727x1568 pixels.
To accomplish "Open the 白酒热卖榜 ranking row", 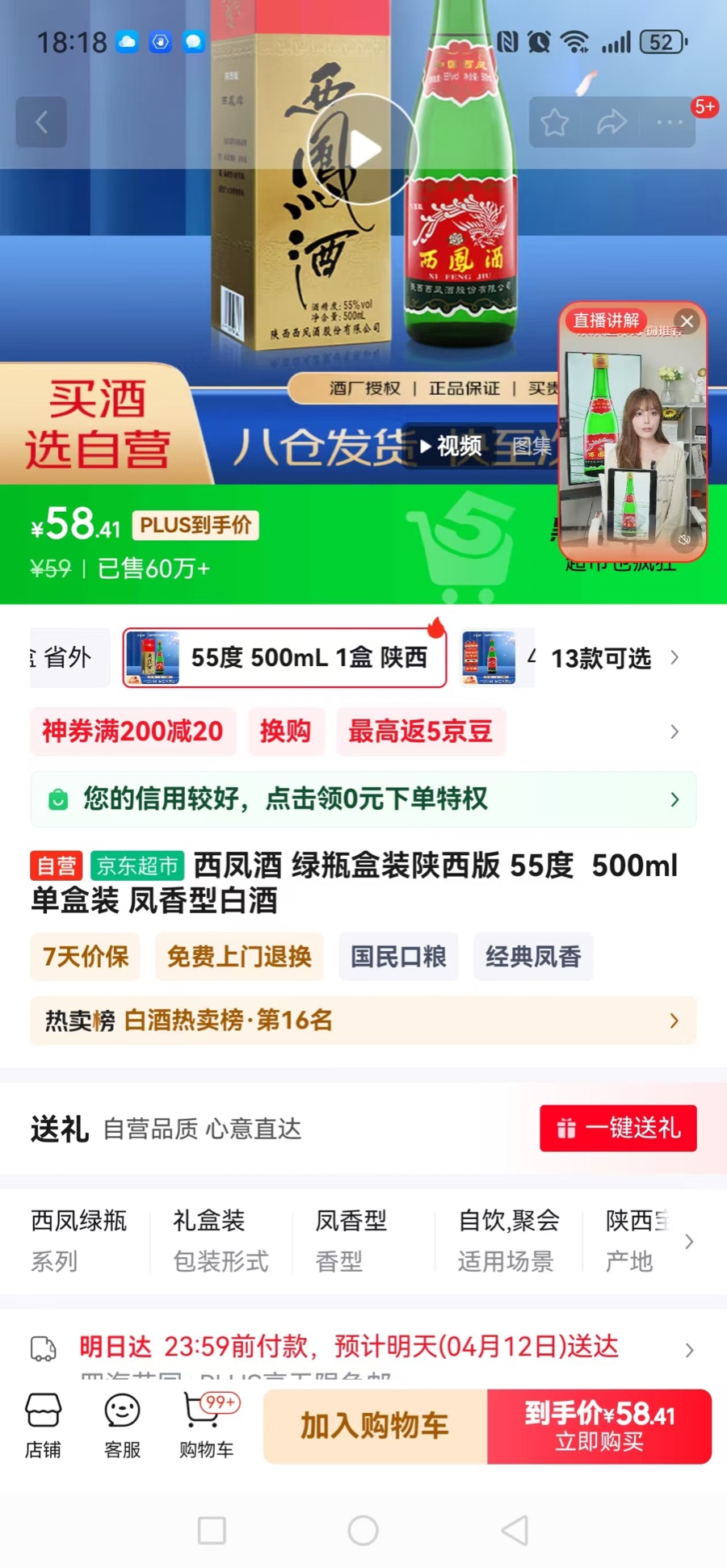I will (x=363, y=1021).
